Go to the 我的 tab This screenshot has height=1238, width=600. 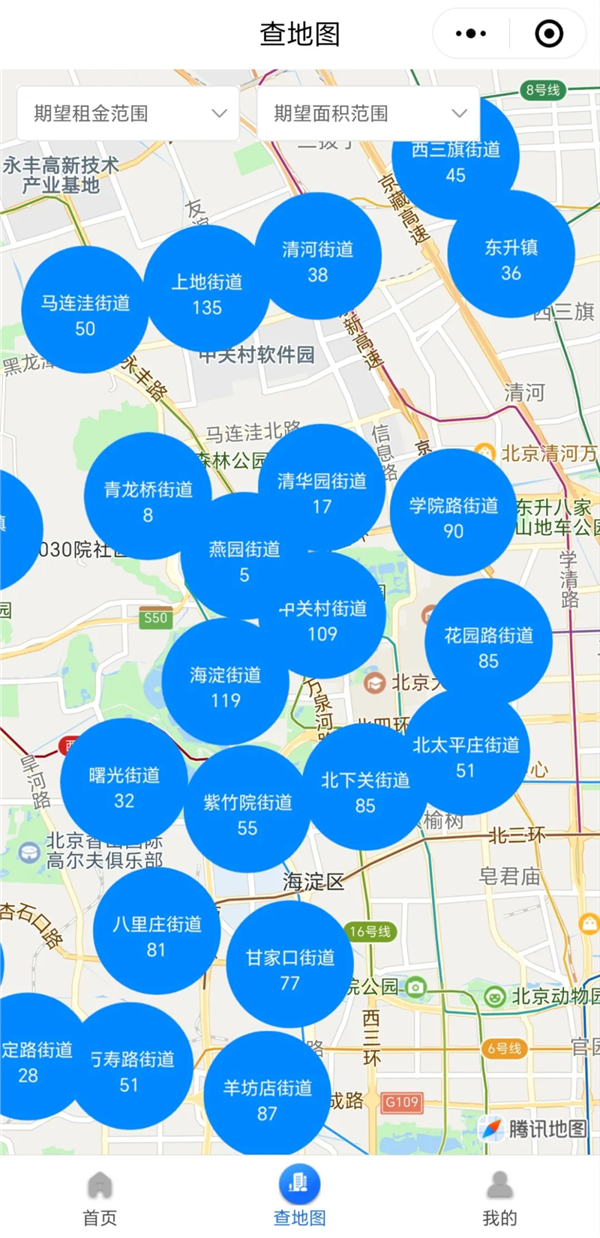[500, 1198]
